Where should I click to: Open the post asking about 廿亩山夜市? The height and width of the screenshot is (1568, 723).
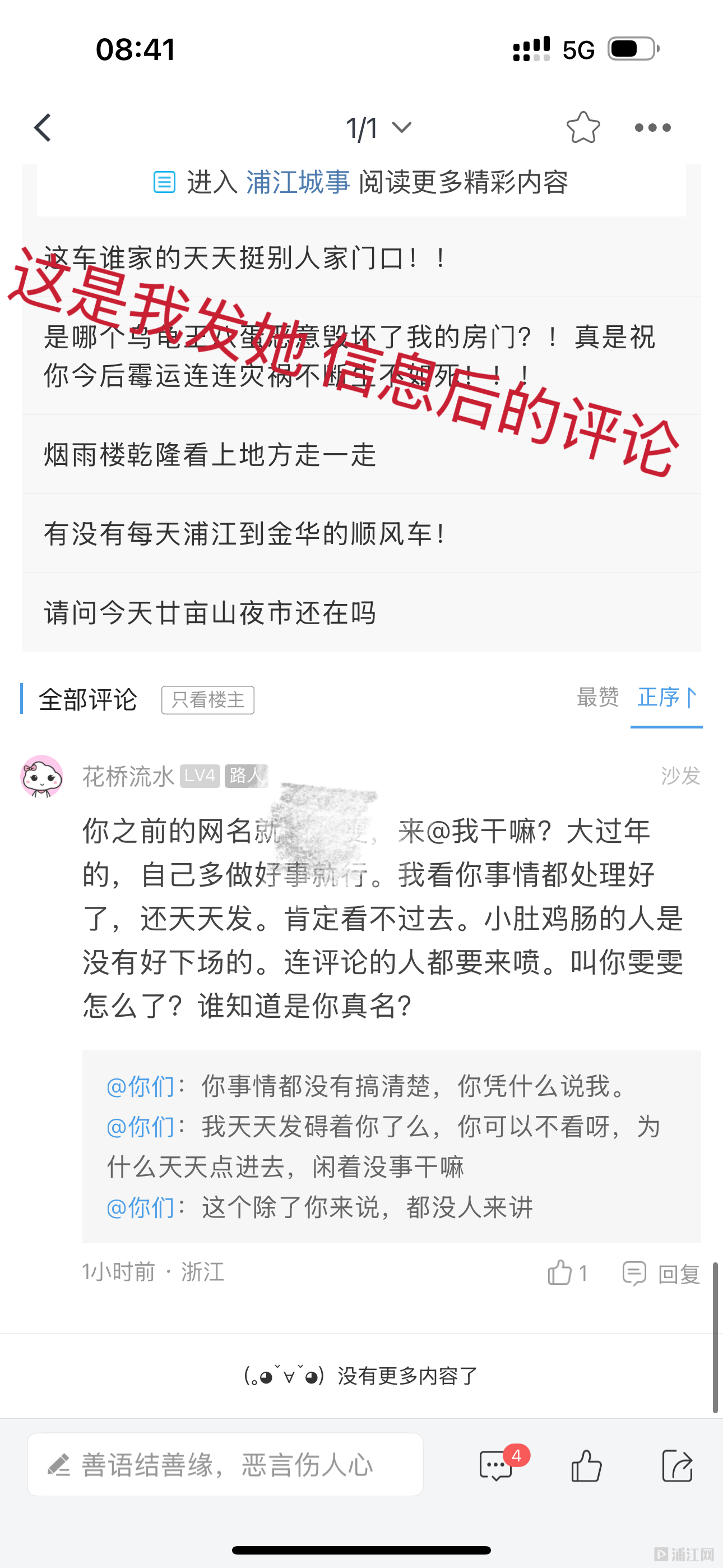coord(361,612)
